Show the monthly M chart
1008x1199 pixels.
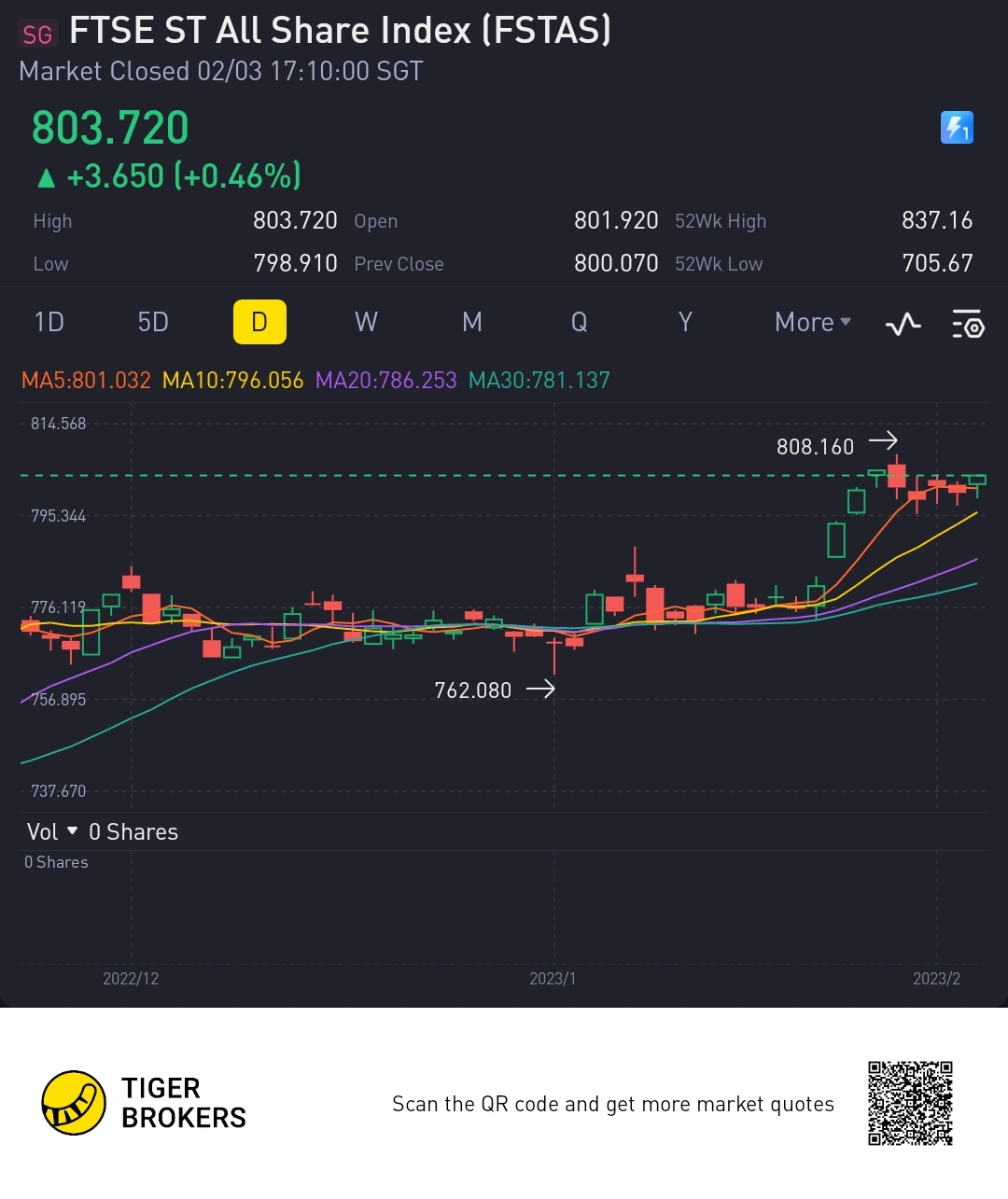[472, 323]
